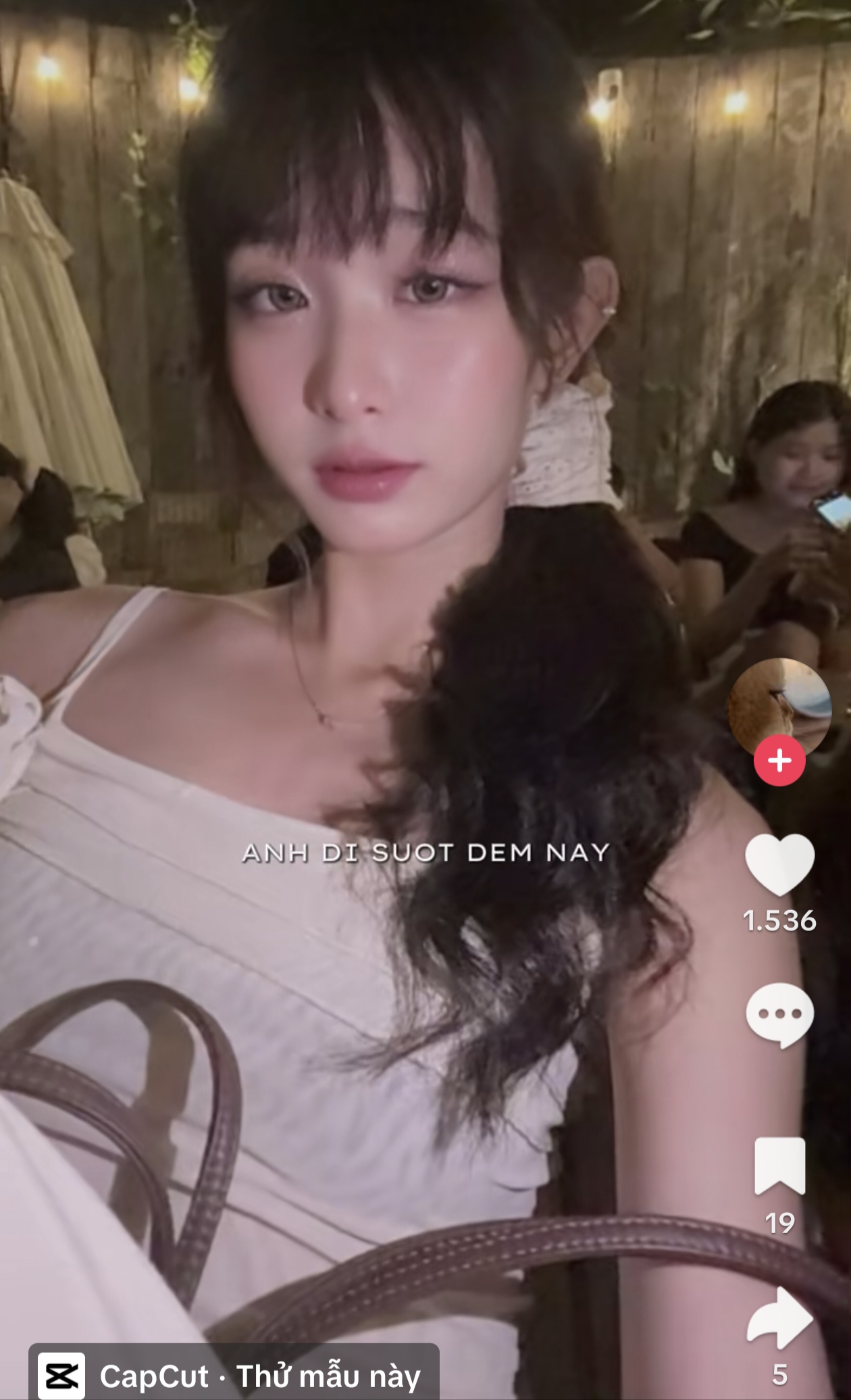Share this video via the arrow icon
The height and width of the screenshot is (1400, 851).
click(779, 1318)
